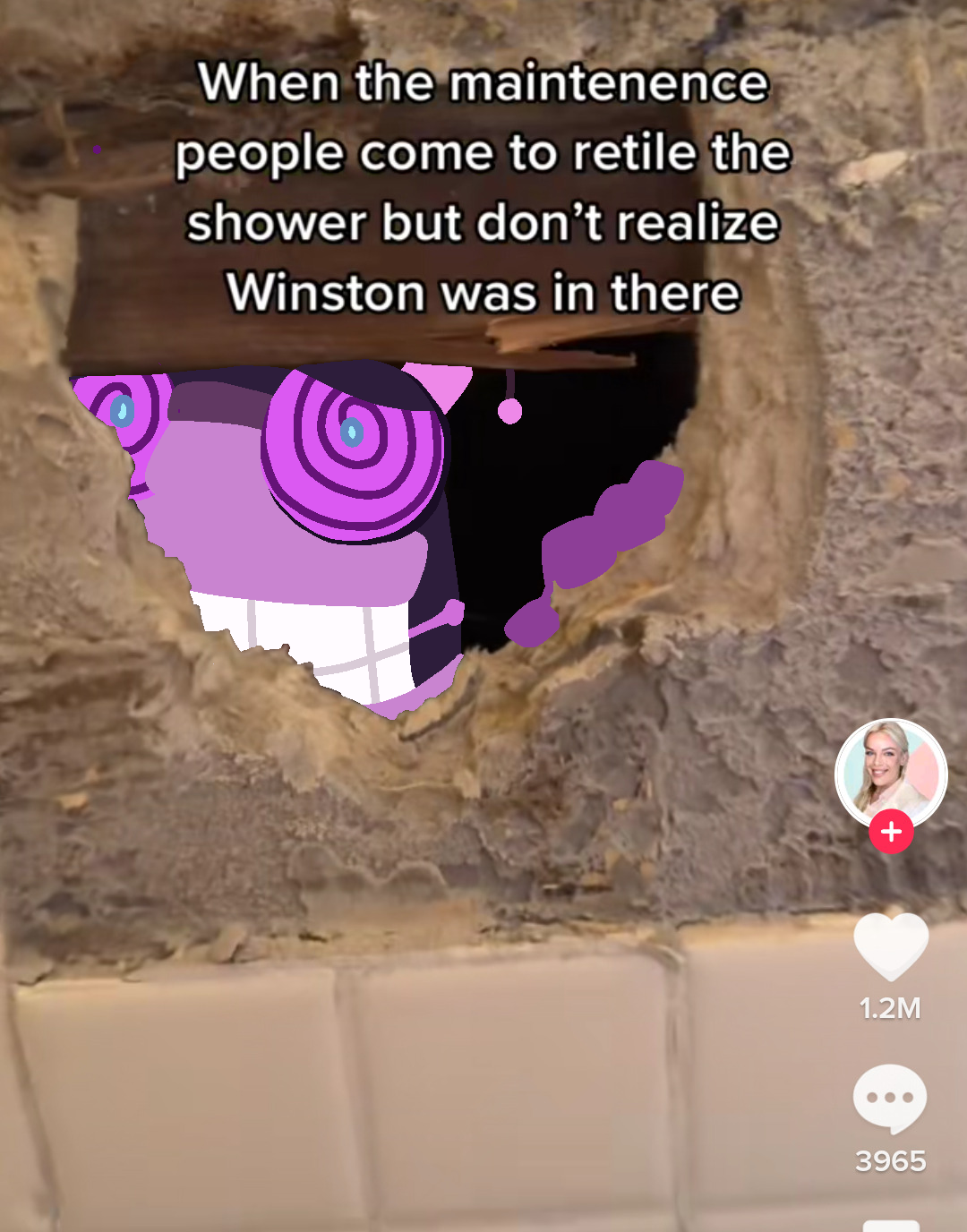This screenshot has width=967, height=1232.
Task: Follow the creator with the plus button
Action: (x=891, y=832)
